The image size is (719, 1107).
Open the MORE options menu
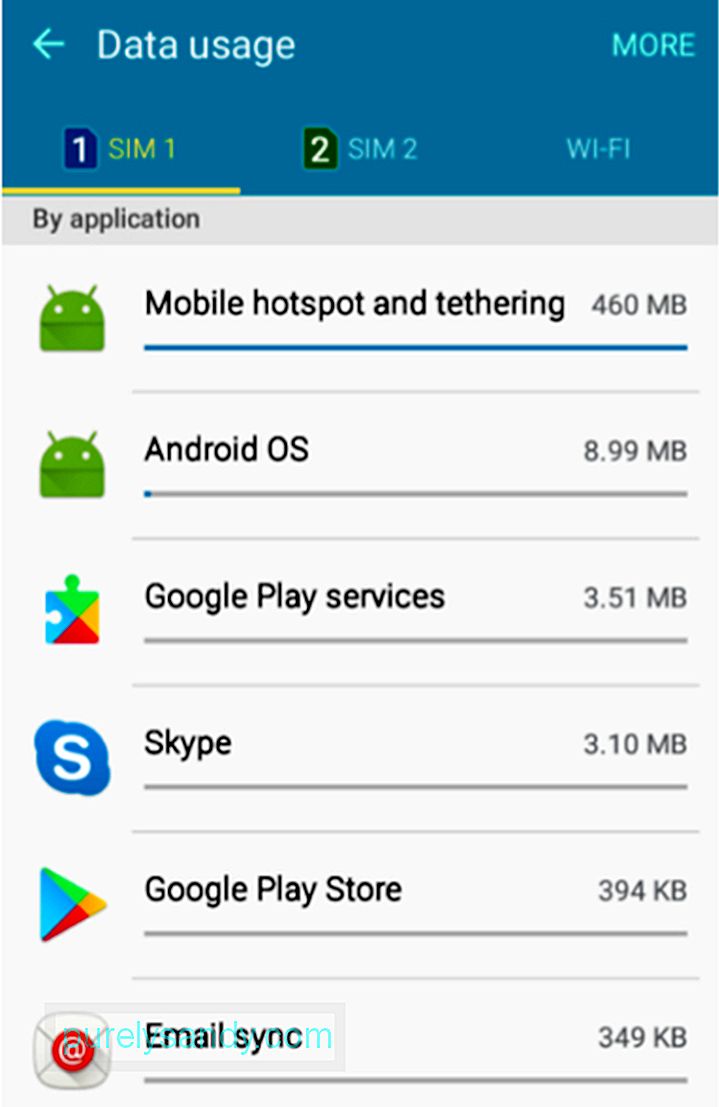coord(653,45)
